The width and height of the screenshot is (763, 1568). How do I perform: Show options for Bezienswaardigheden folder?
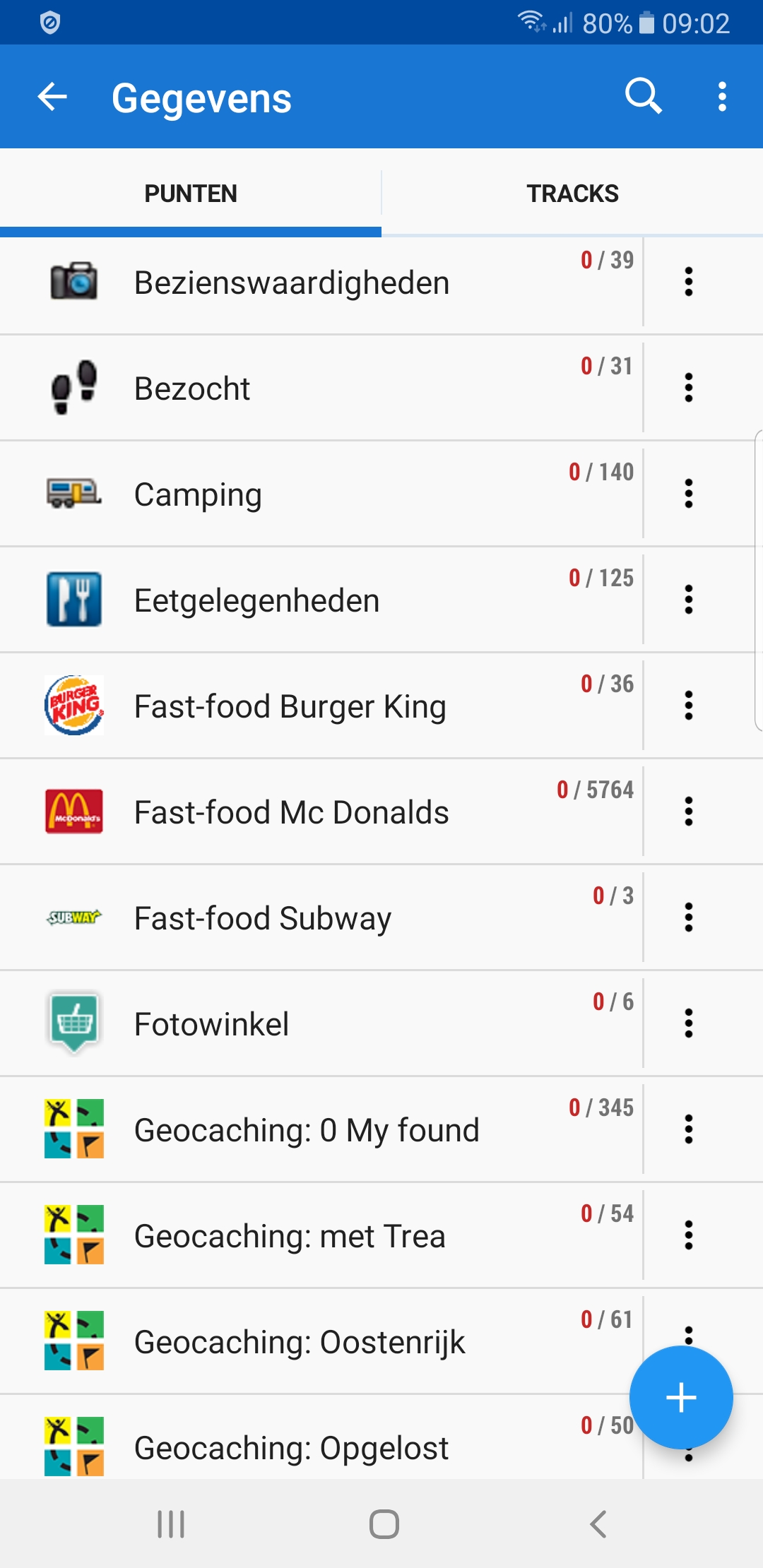tap(689, 281)
